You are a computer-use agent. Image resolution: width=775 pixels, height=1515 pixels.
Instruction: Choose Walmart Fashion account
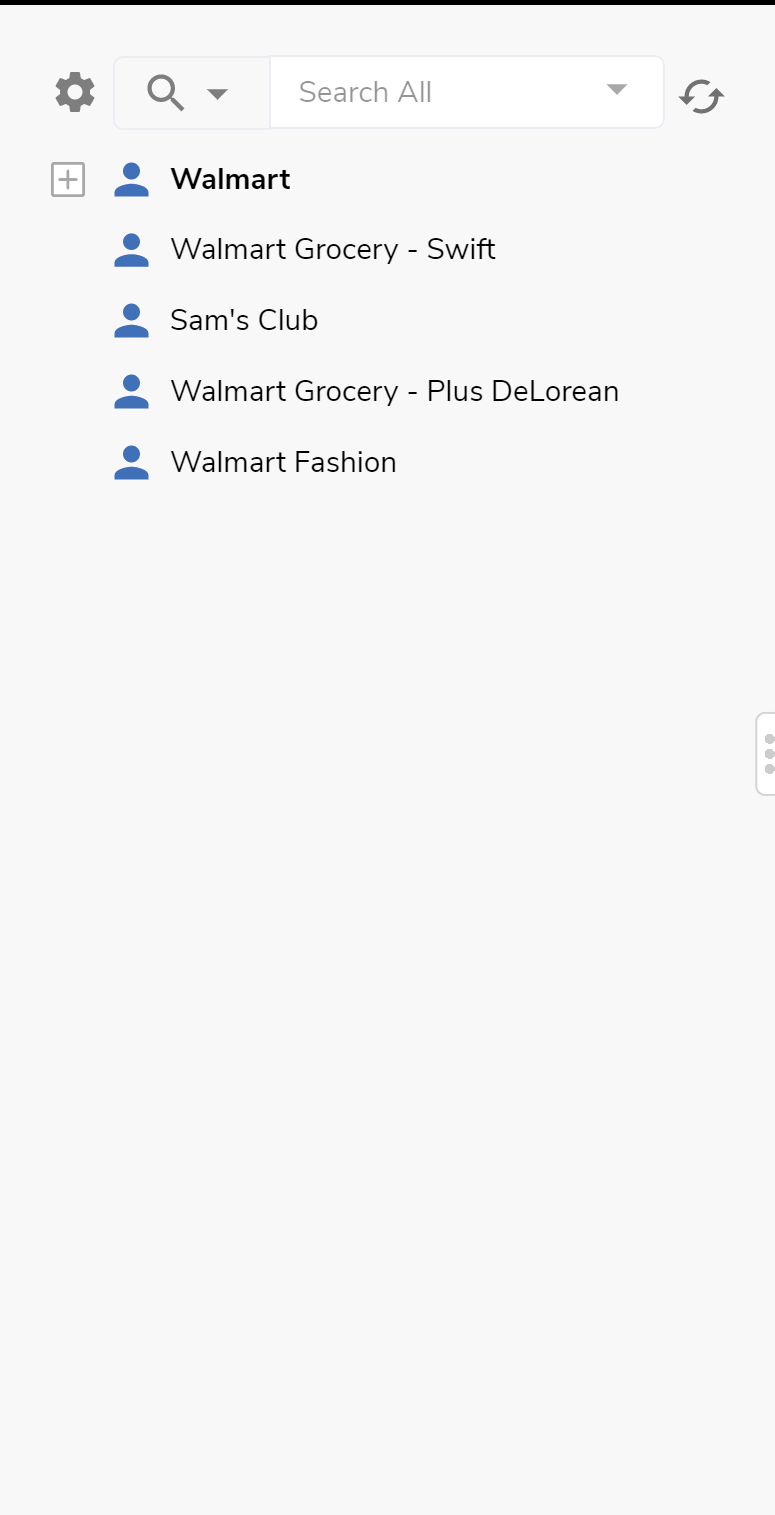click(283, 462)
